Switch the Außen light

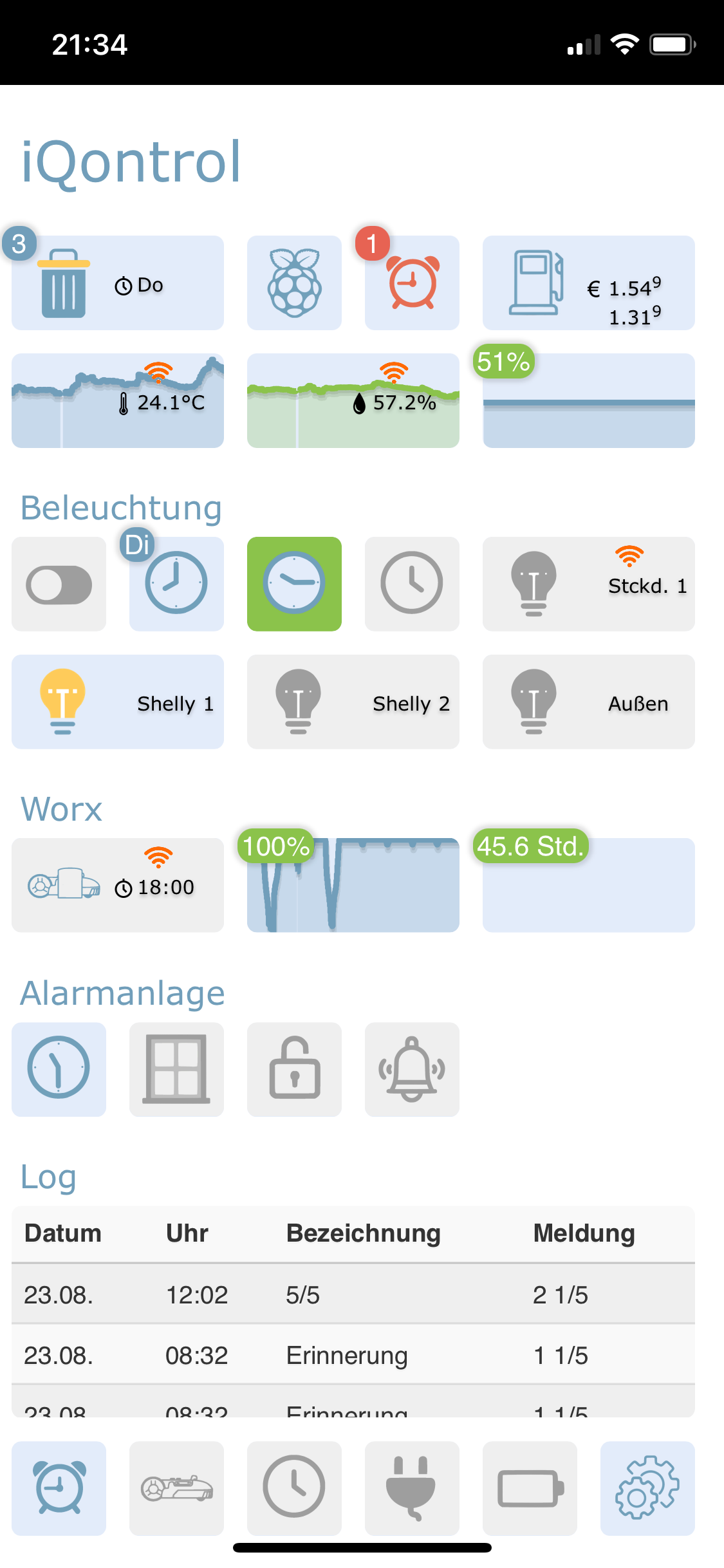[x=589, y=702]
